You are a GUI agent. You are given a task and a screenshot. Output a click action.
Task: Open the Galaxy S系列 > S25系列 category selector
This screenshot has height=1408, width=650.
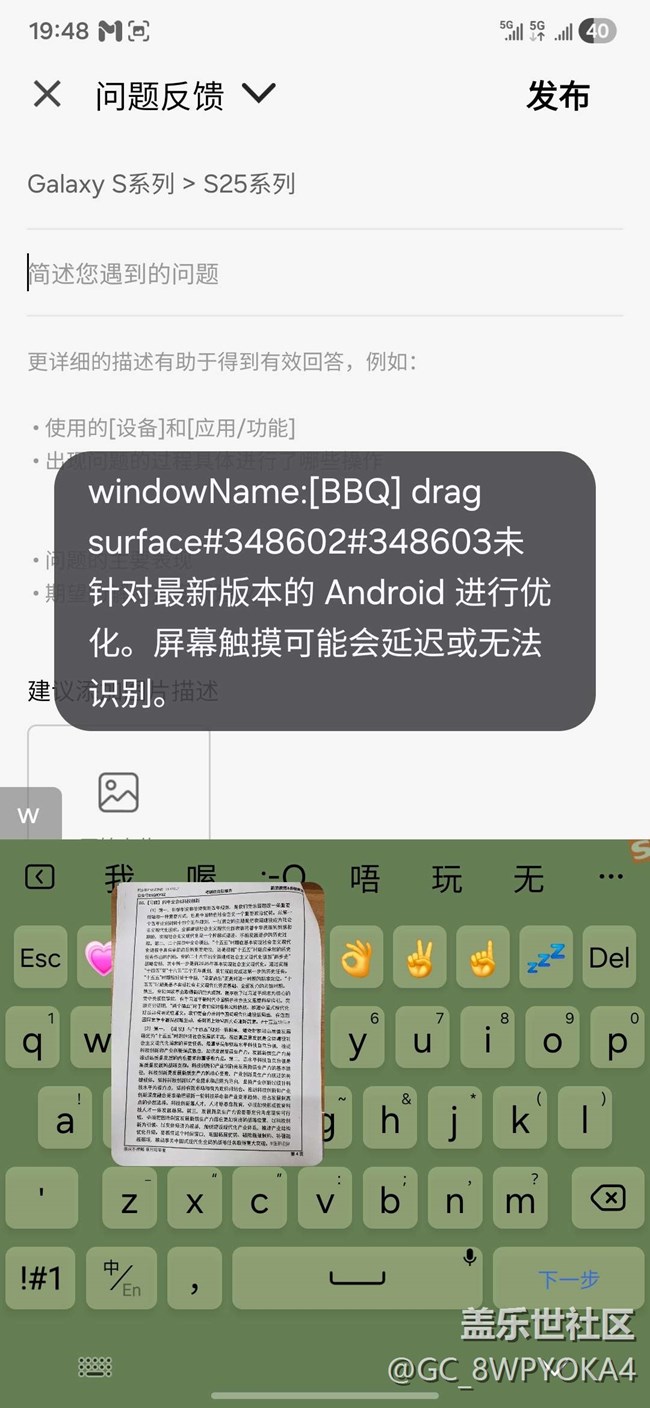(161, 184)
